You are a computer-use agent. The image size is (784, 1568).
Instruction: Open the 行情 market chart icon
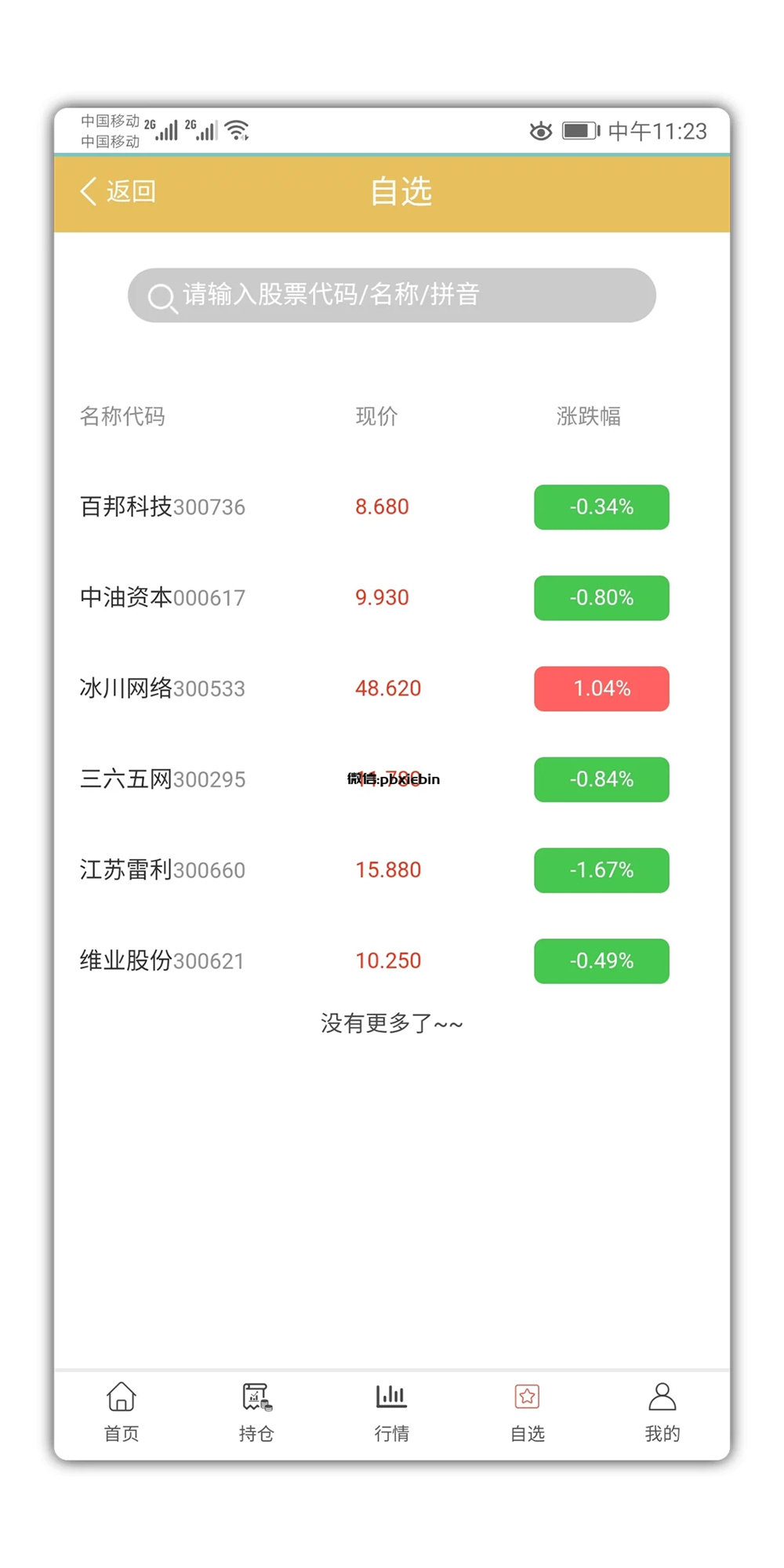(392, 1396)
